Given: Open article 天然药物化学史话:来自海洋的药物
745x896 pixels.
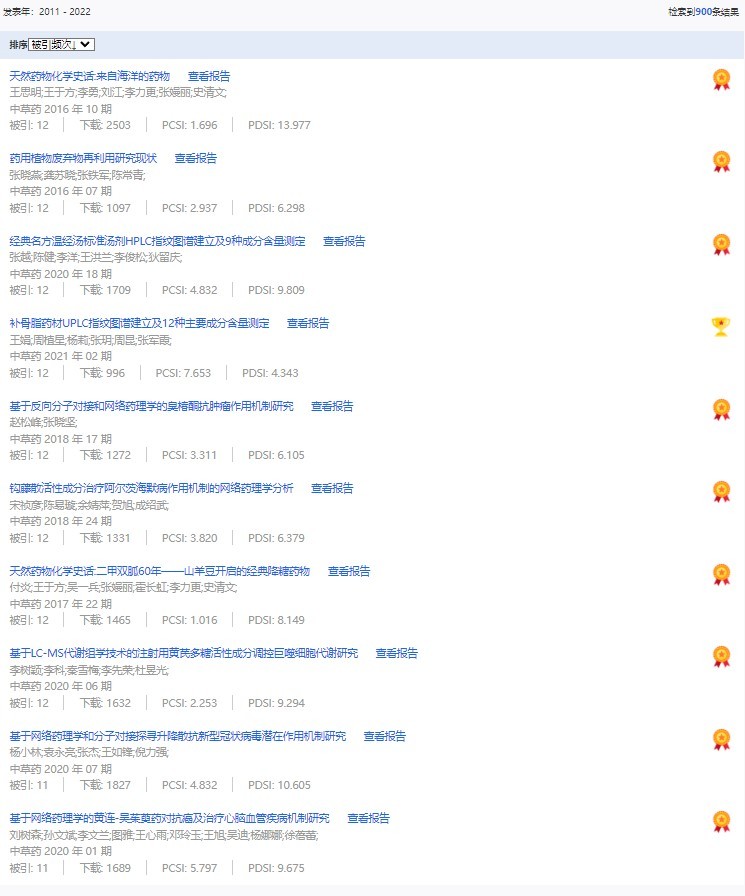Looking at the screenshot, I should tap(90, 76).
